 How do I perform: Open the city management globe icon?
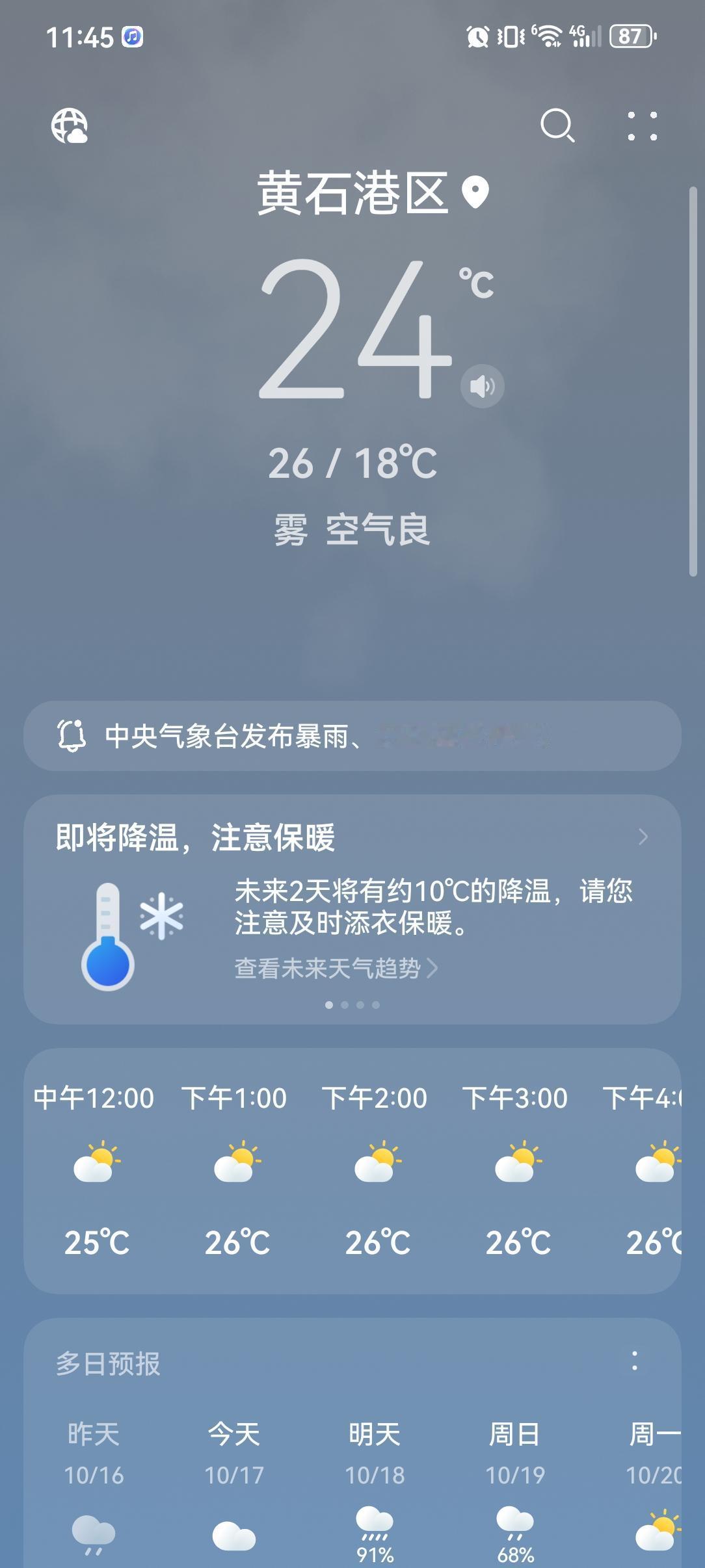tap(70, 125)
